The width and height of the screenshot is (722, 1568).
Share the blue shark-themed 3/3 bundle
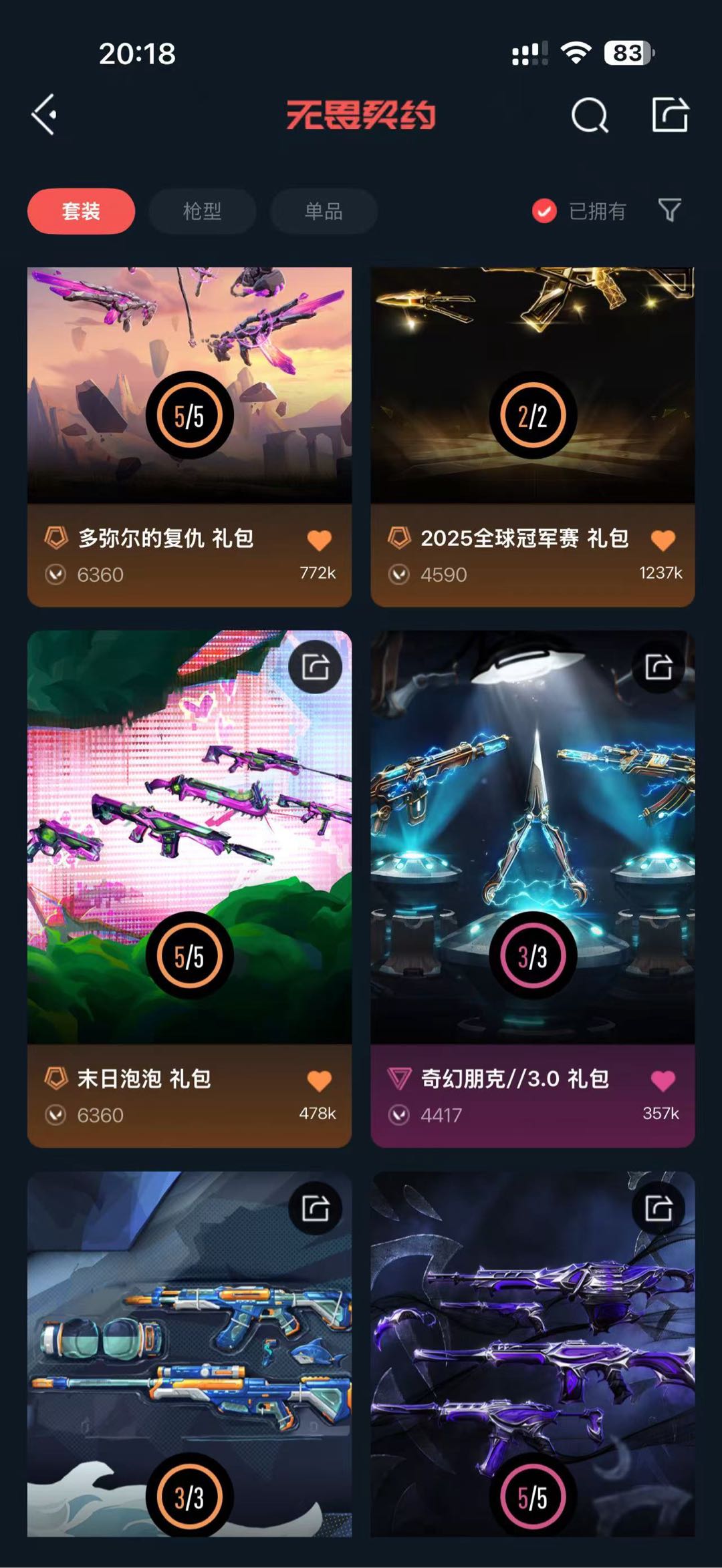coord(316,1208)
